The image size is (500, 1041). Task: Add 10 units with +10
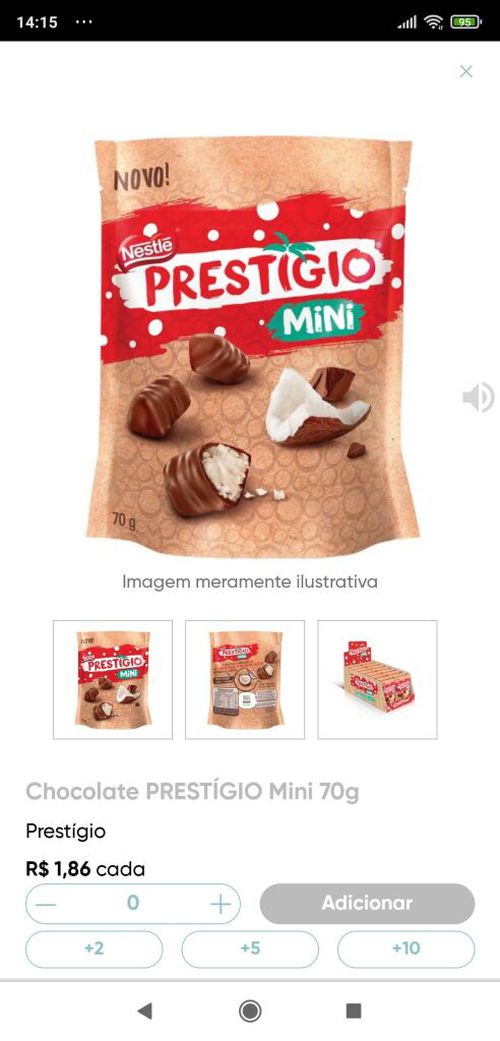click(x=406, y=949)
